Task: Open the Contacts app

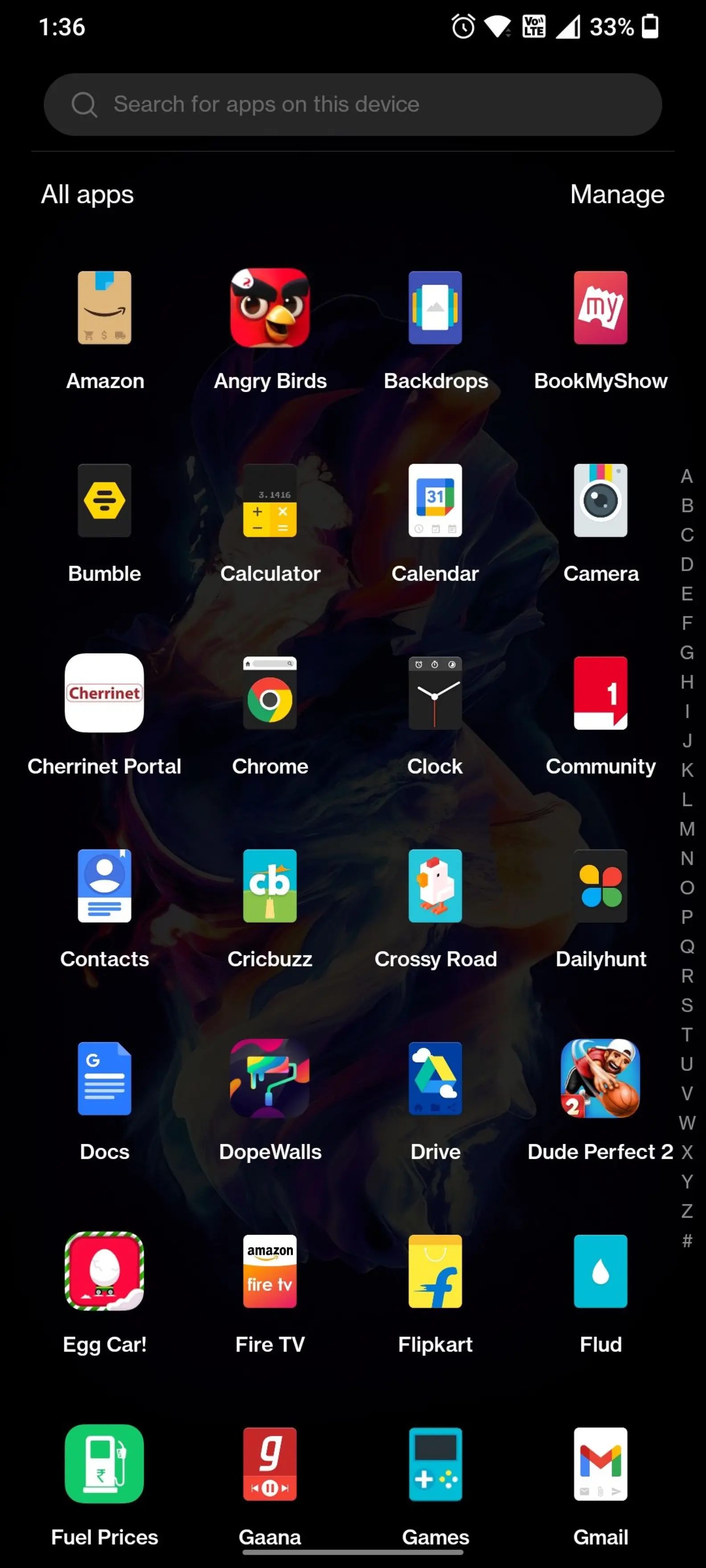Action: pyautogui.click(x=105, y=886)
